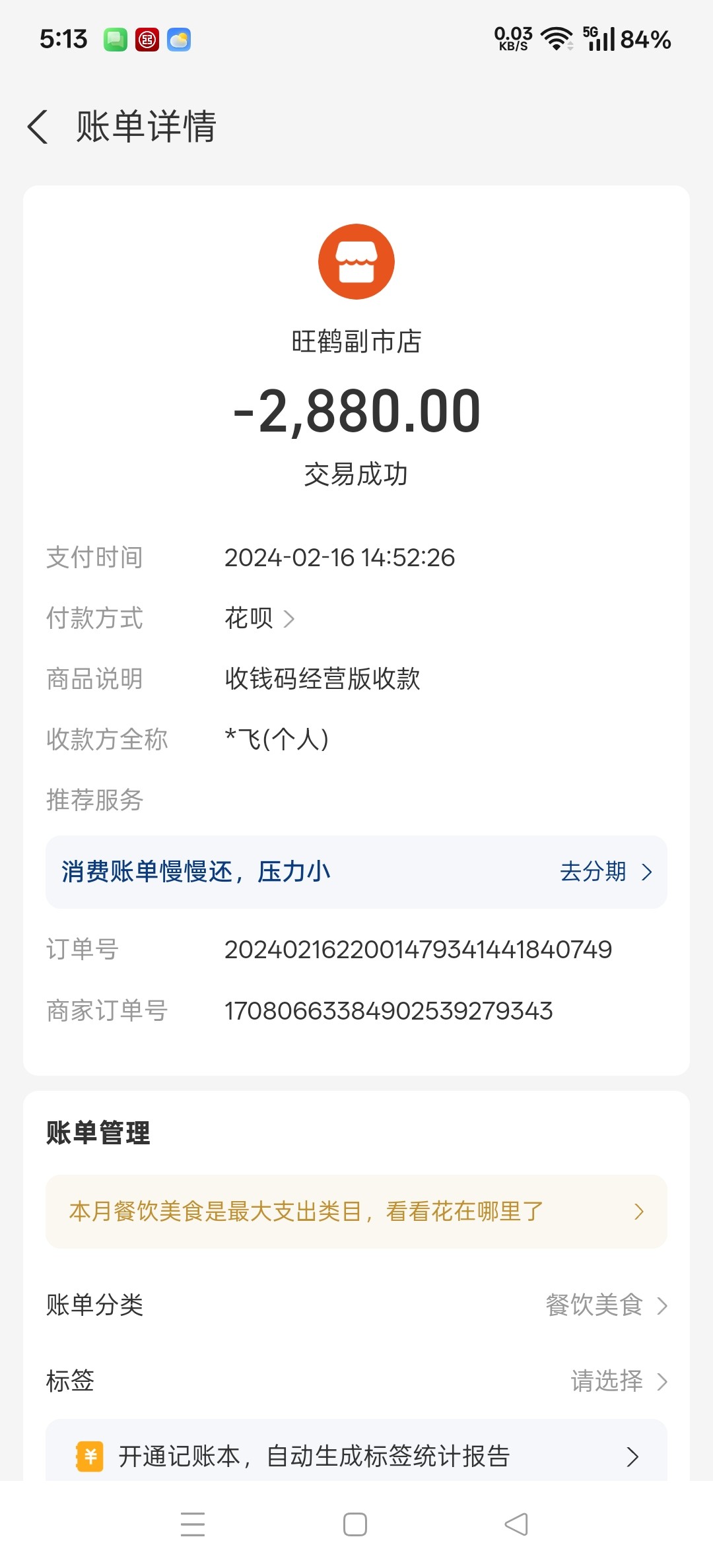This screenshot has height=1568, width=713.
Task: Open the 花呗 payment method details
Action: click(x=259, y=618)
